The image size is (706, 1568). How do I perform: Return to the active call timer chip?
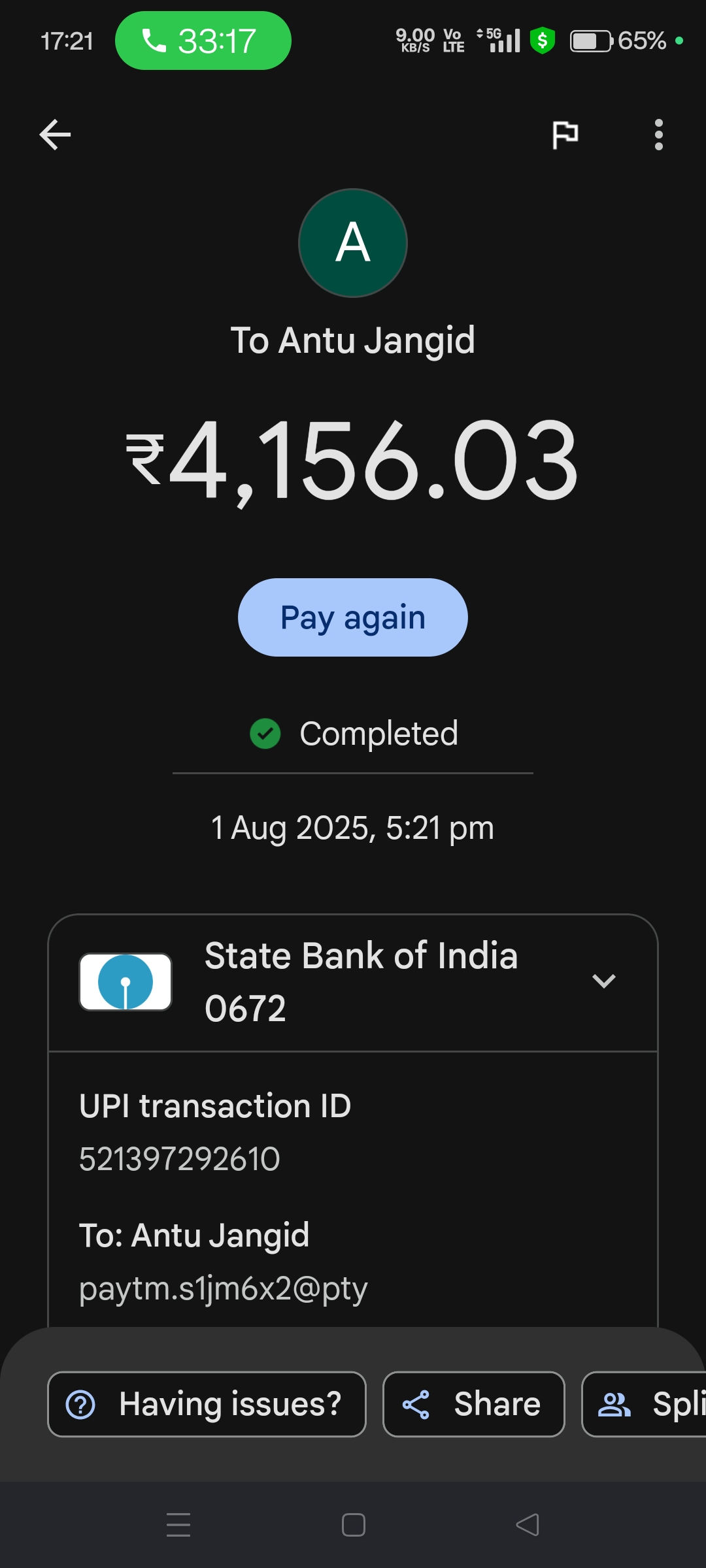coord(203,41)
